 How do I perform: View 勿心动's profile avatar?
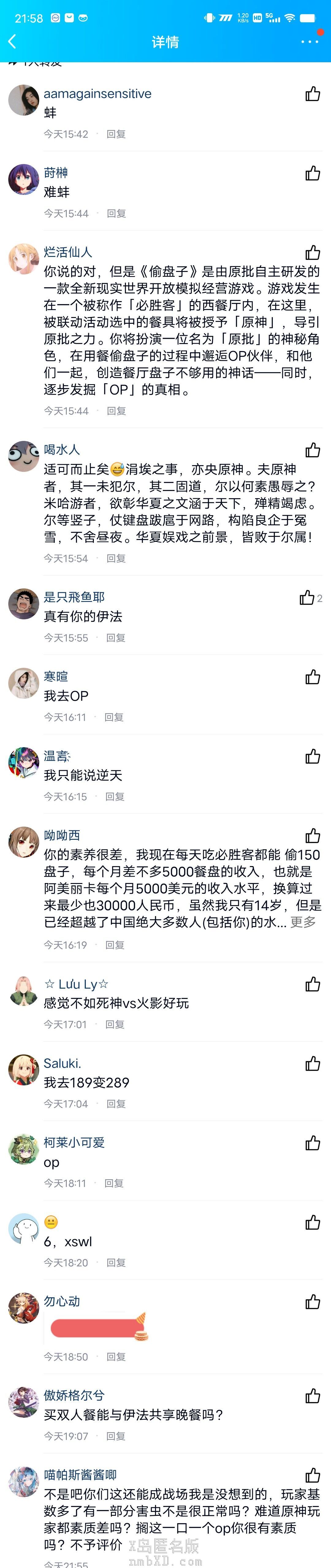[24, 1307]
